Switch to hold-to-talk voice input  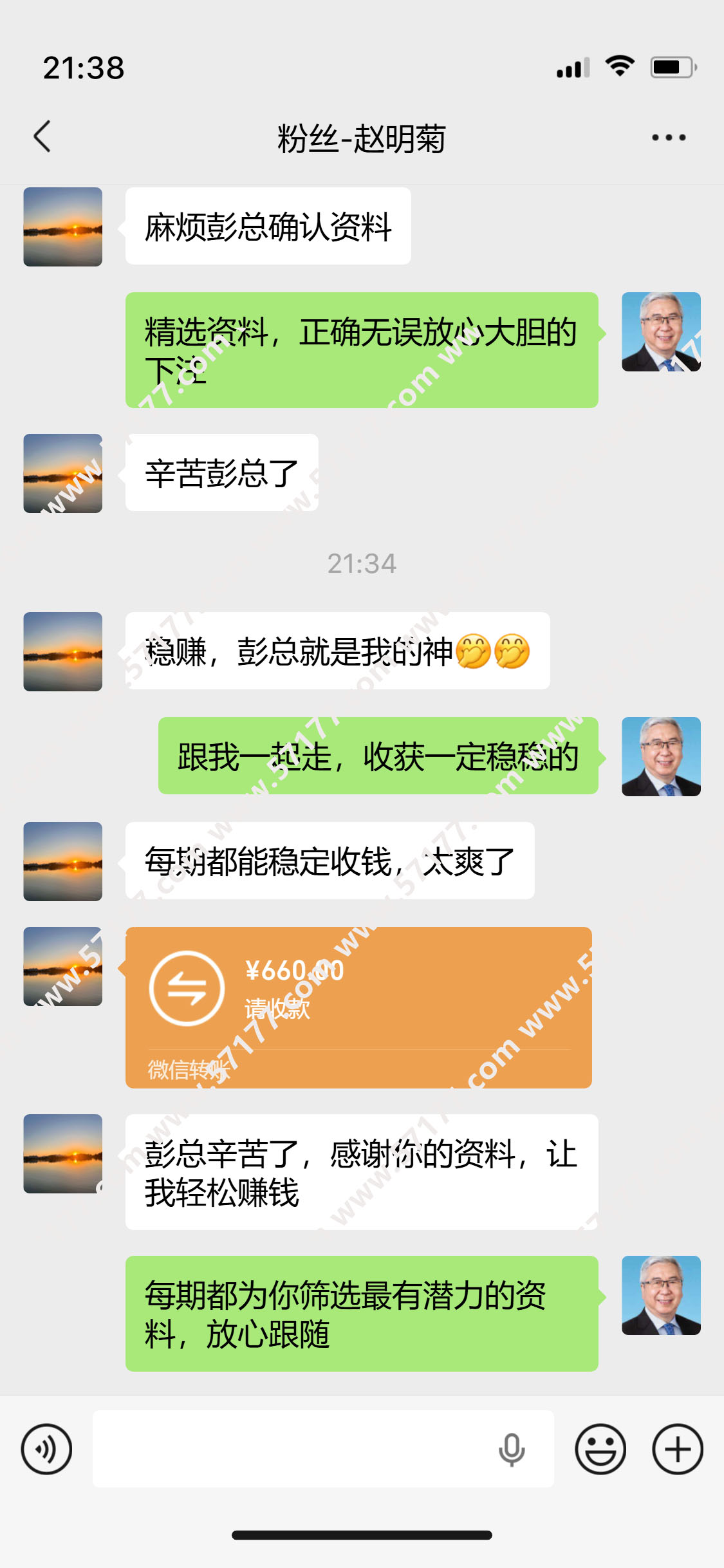tap(46, 1449)
